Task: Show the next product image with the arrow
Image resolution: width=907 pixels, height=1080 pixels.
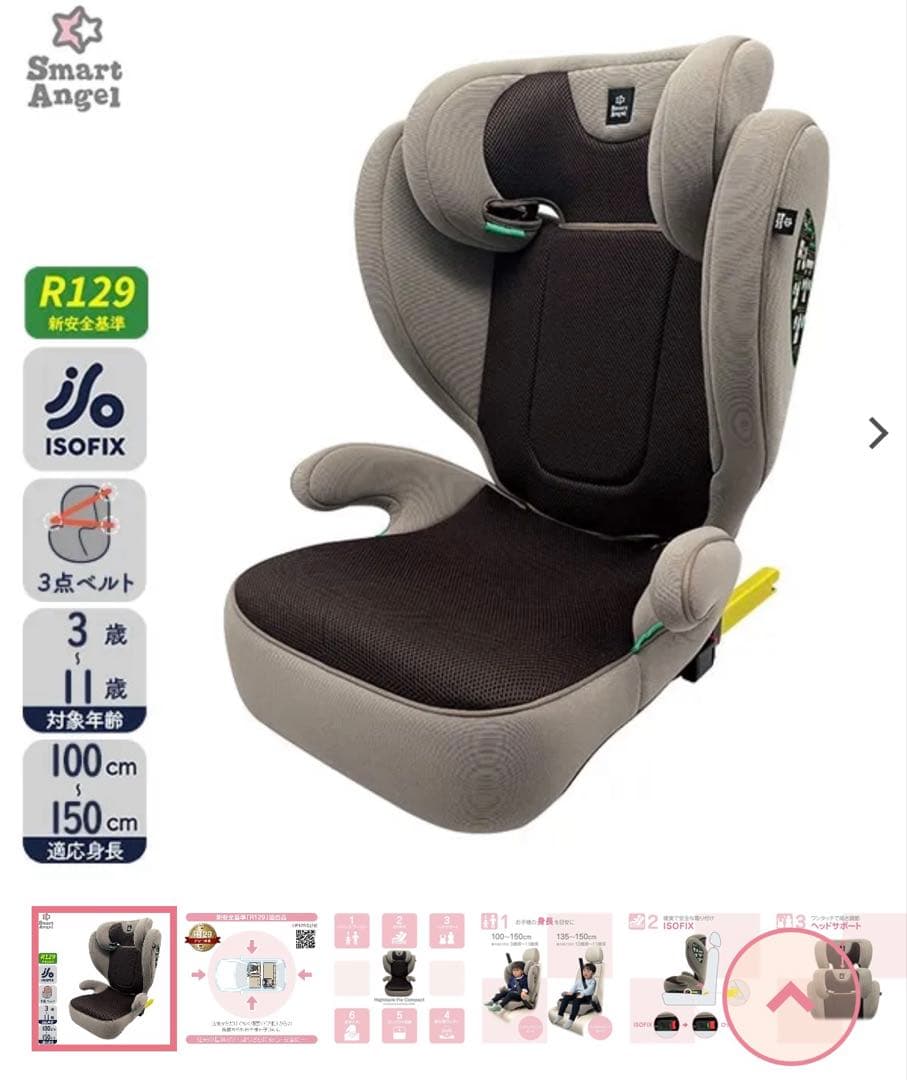Action: (878, 433)
